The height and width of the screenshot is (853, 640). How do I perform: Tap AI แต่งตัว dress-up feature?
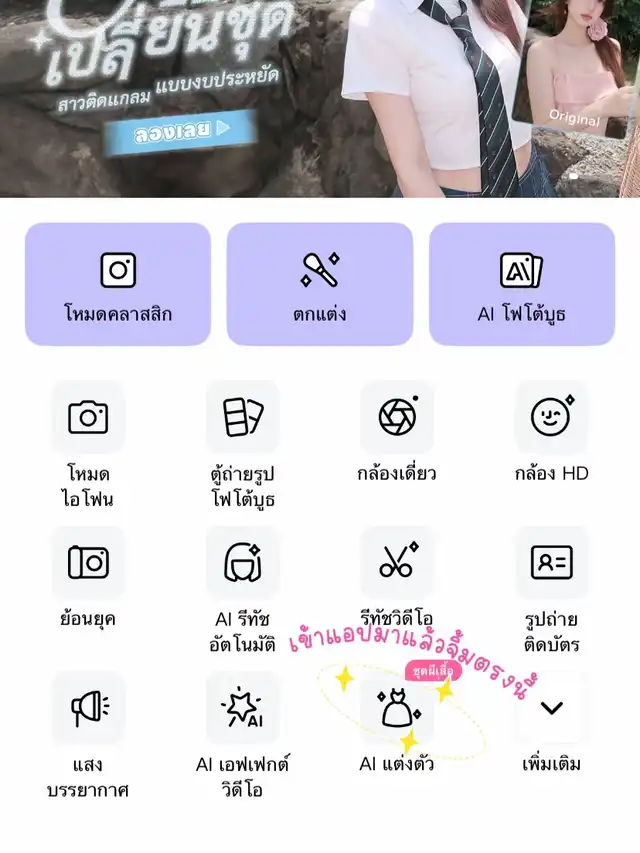397,709
